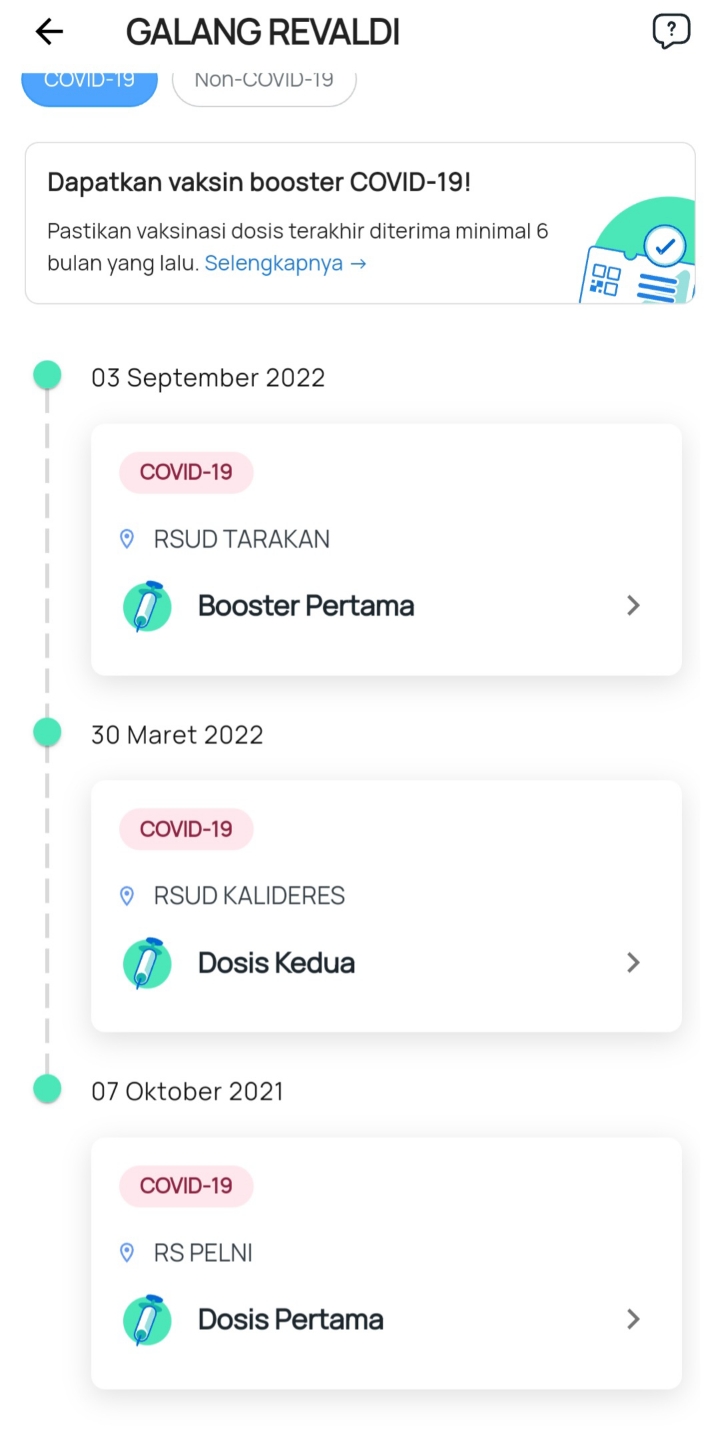Open the Booster Pertama vaccine card
This screenshot has width=720, height=1436.
point(386,549)
